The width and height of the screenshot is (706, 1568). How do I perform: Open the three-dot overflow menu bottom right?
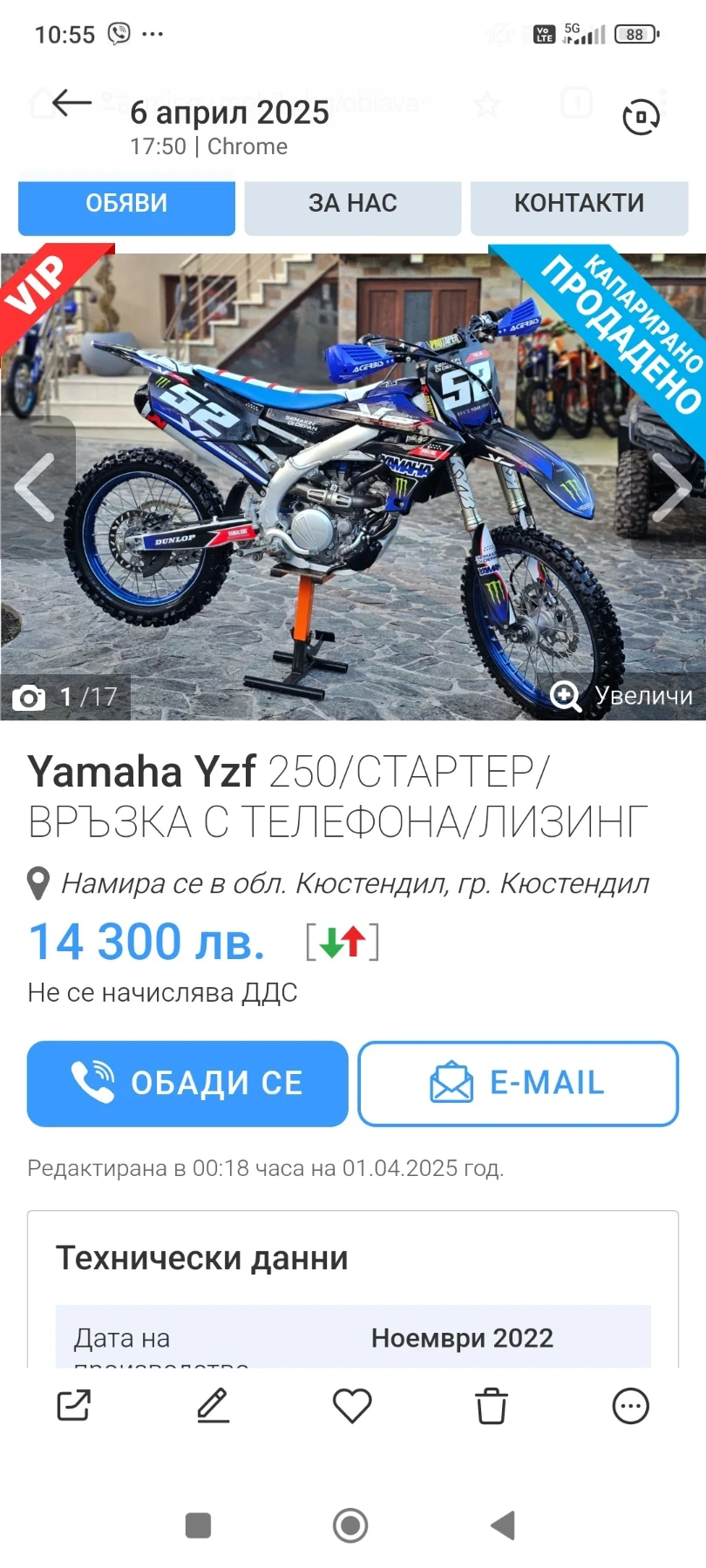coord(630,1405)
